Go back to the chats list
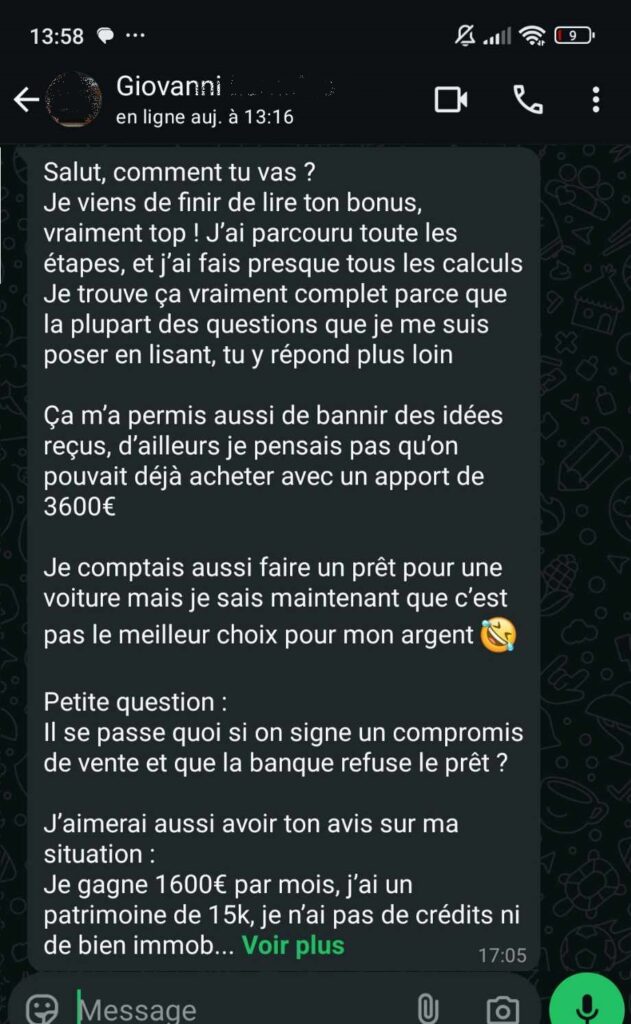The height and width of the screenshot is (1024, 631). (x=26, y=99)
